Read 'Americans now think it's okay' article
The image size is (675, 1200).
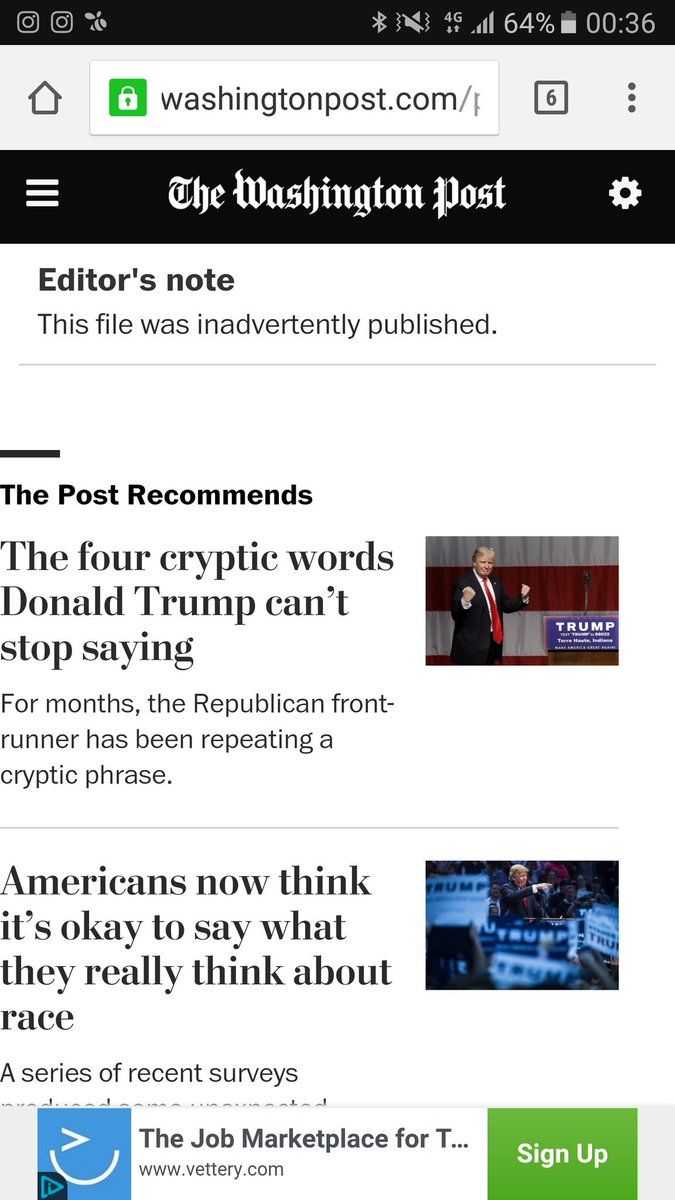pyautogui.click(x=197, y=948)
